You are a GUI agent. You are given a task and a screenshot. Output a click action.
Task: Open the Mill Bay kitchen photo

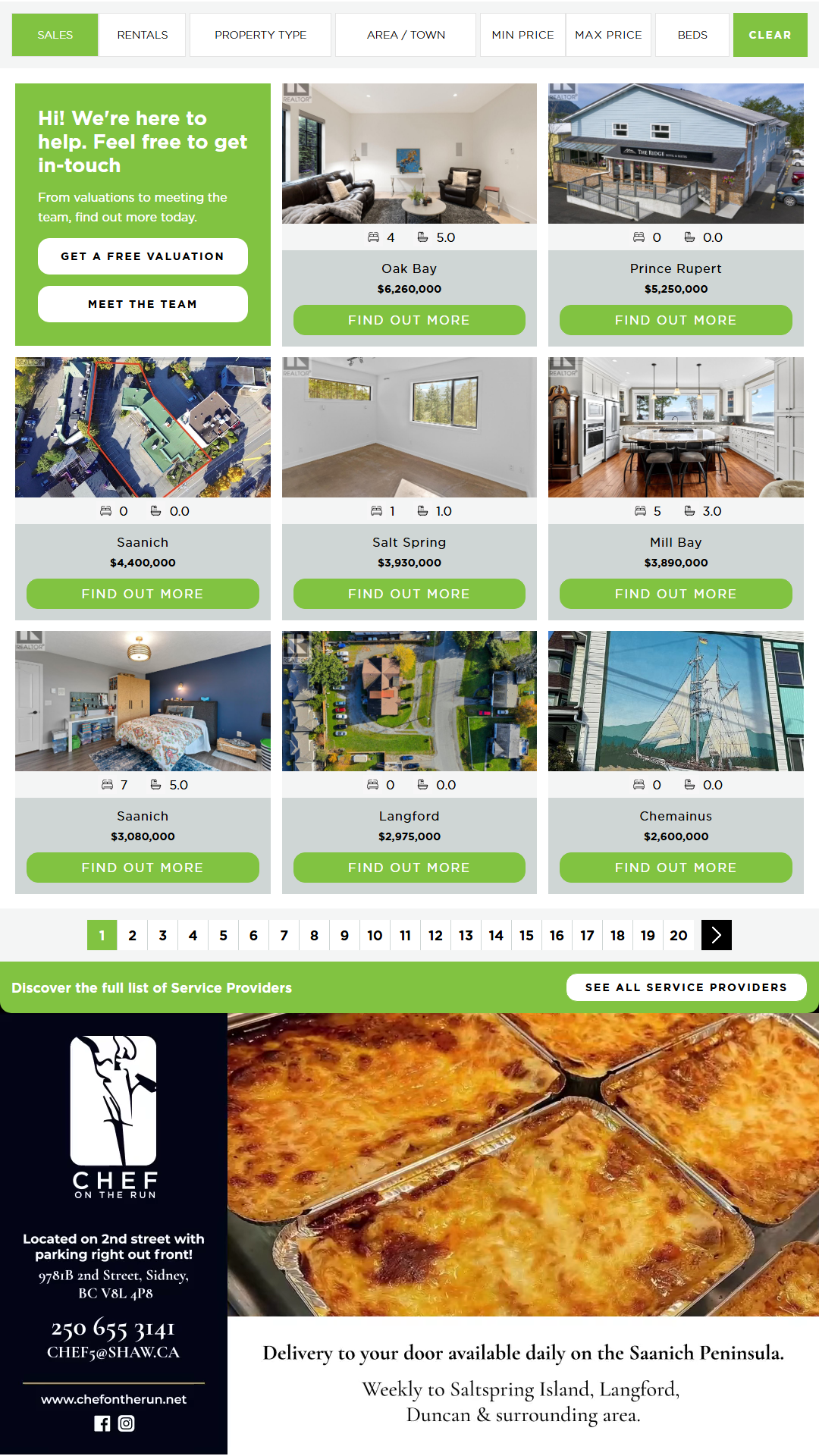tap(676, 427)
